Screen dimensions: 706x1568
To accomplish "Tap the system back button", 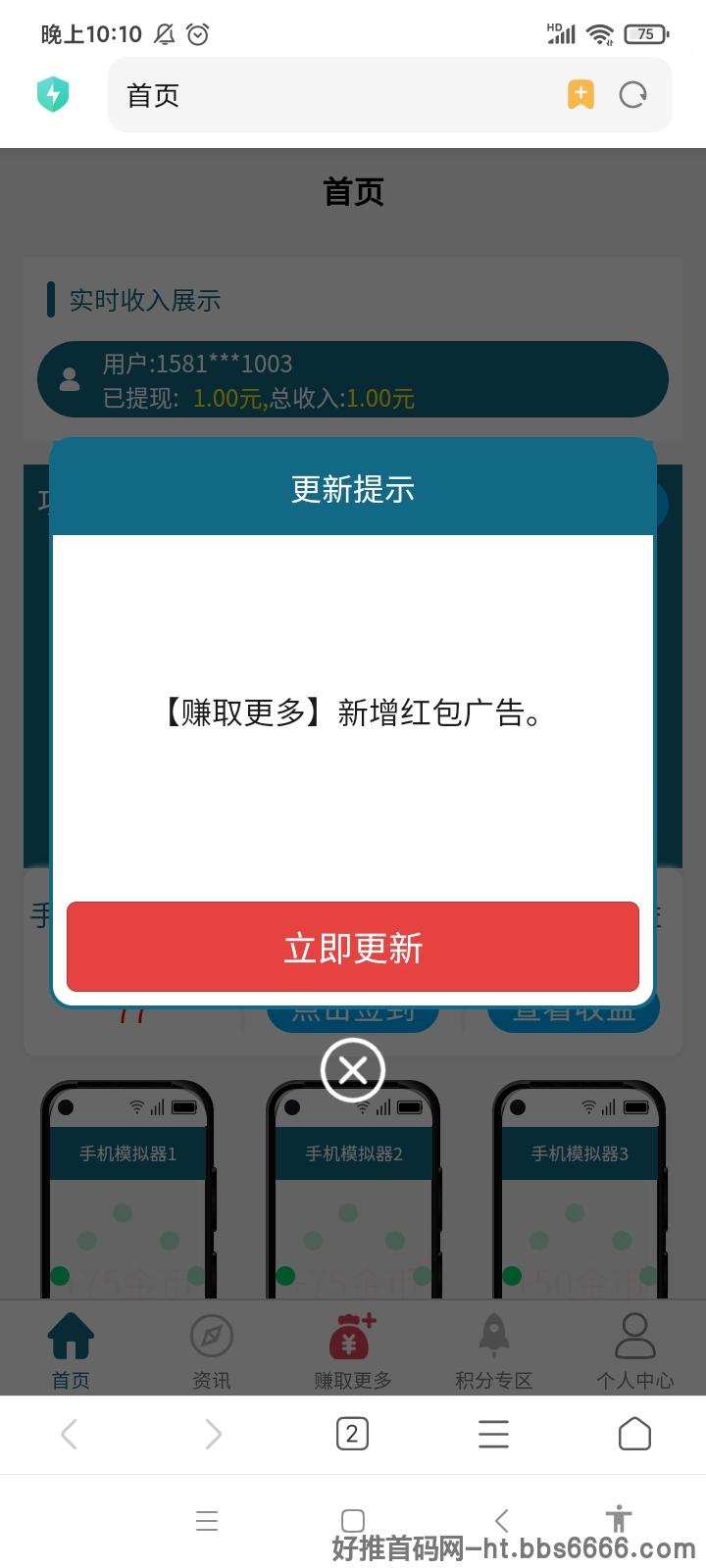I will point(501,1520).
